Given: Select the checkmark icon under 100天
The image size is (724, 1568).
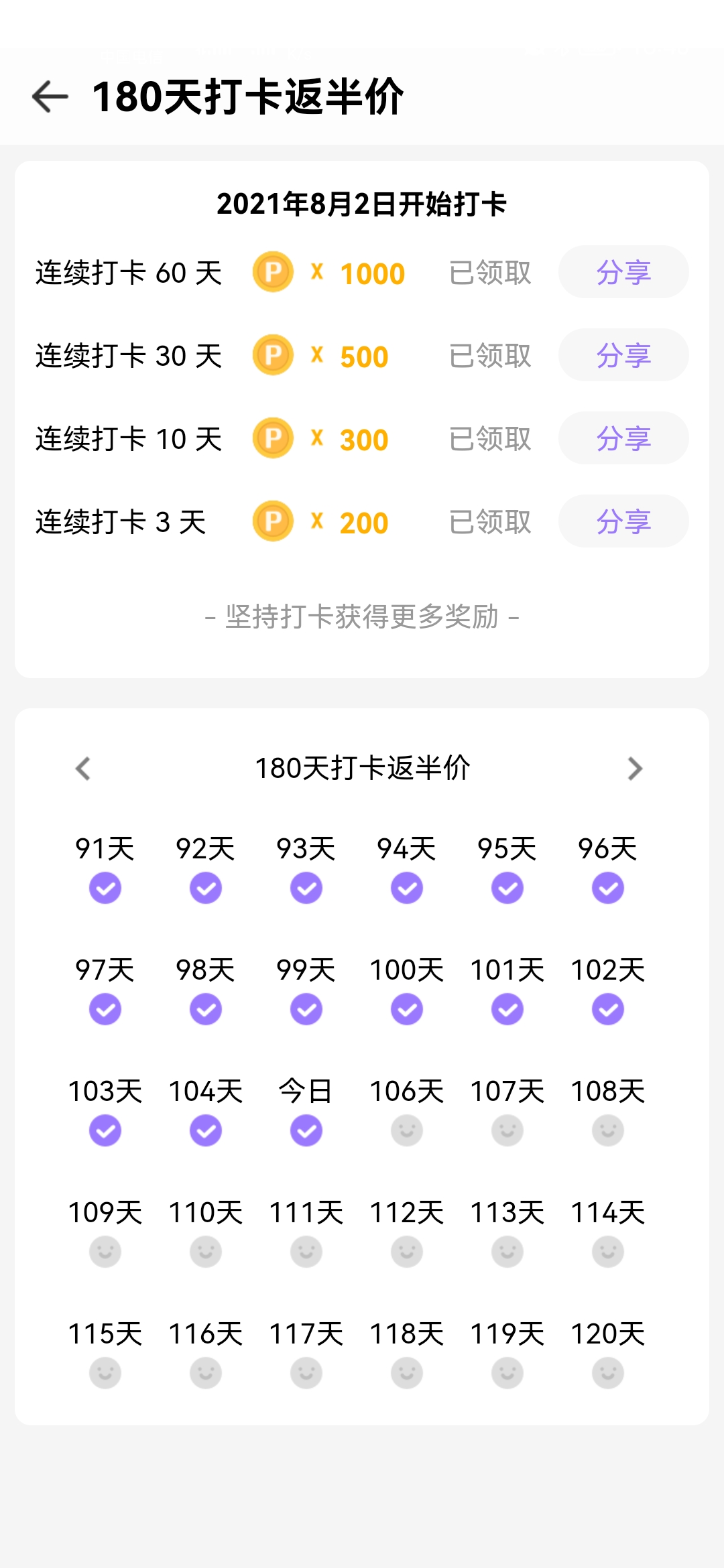Looking at the screenshot, I should (x=406, y=1008).
